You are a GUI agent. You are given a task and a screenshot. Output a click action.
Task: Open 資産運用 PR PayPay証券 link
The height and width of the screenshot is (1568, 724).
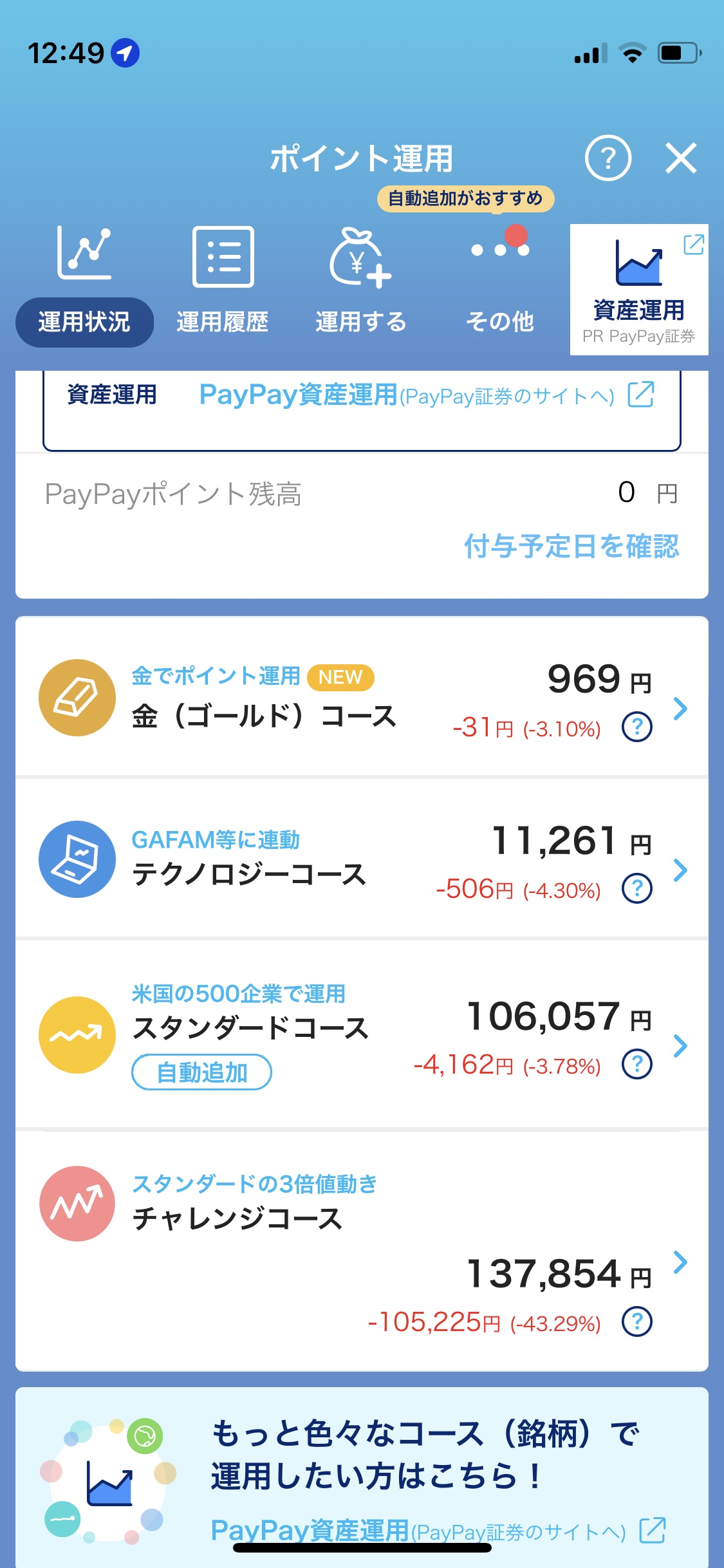639,290
